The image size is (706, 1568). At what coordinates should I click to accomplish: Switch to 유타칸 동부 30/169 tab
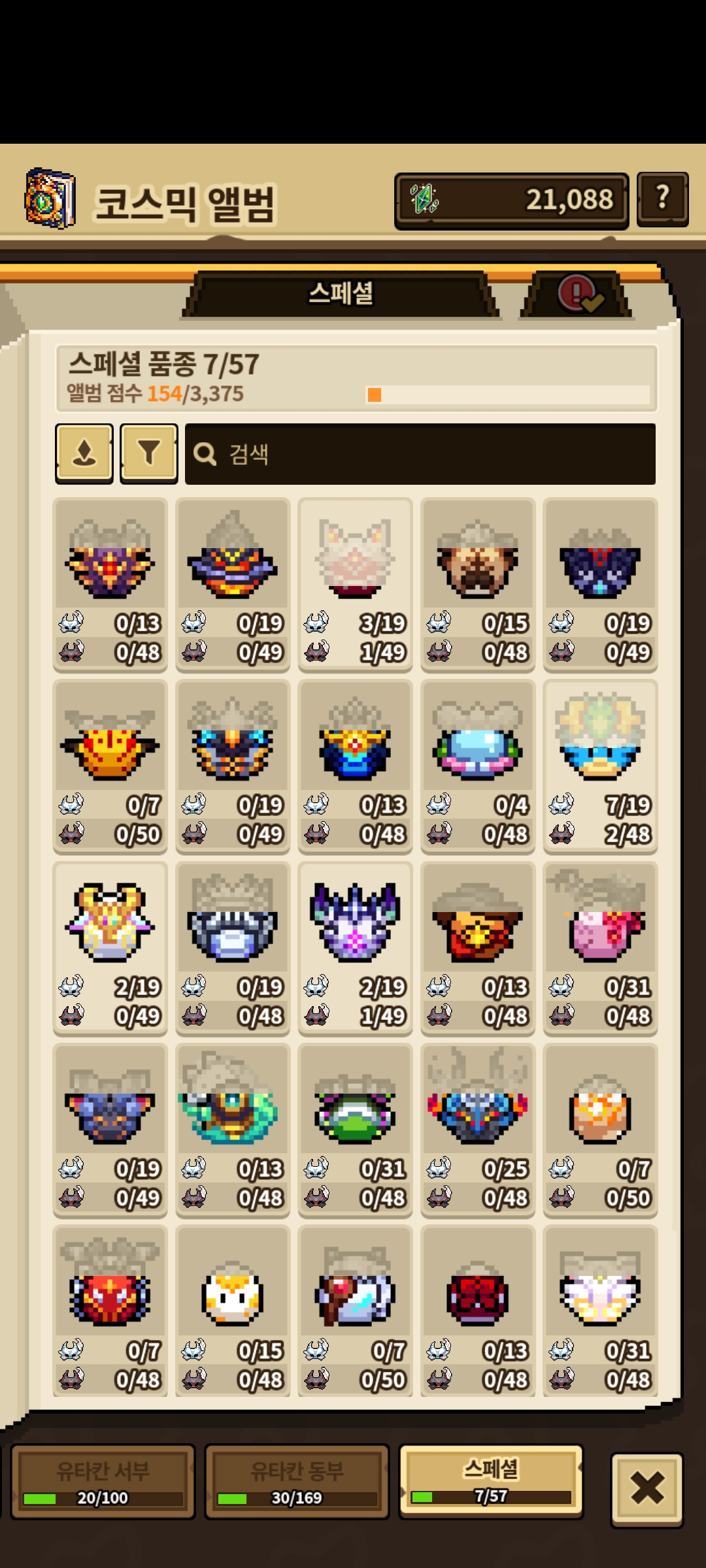pyautogui.click(x=297, y=1482)
